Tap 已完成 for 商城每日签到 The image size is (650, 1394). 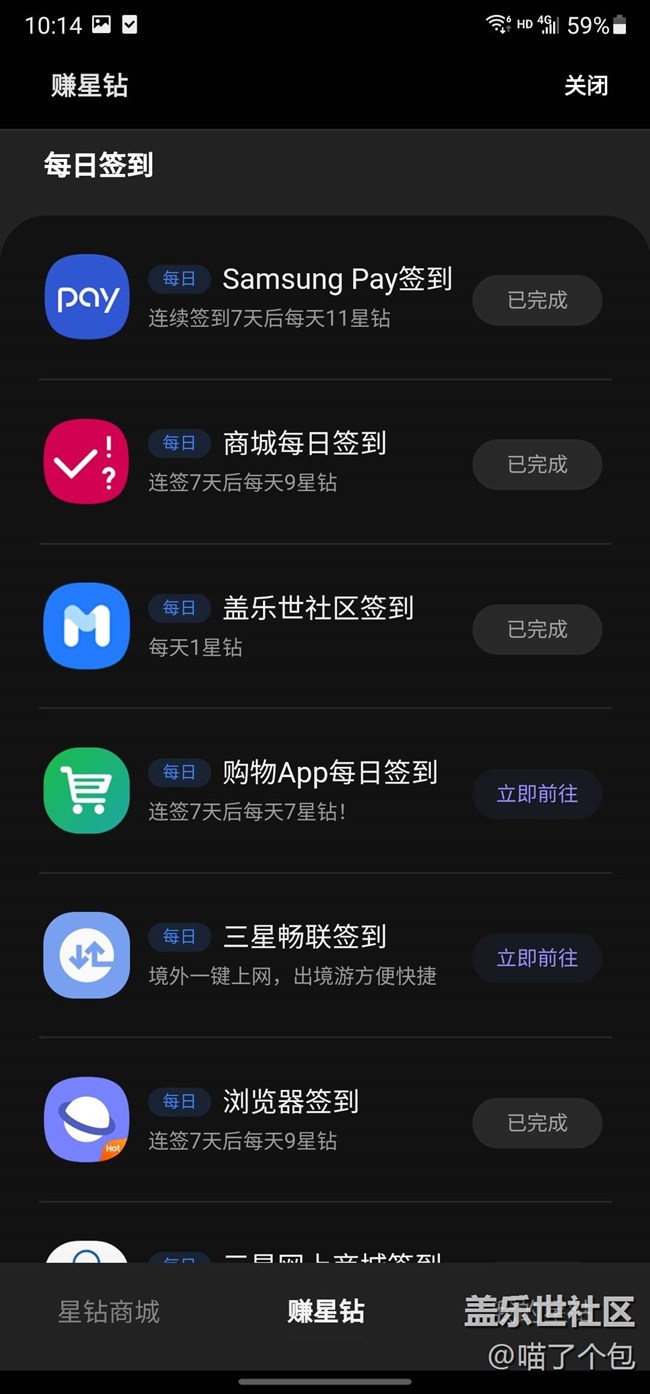[x=537, y=464]
